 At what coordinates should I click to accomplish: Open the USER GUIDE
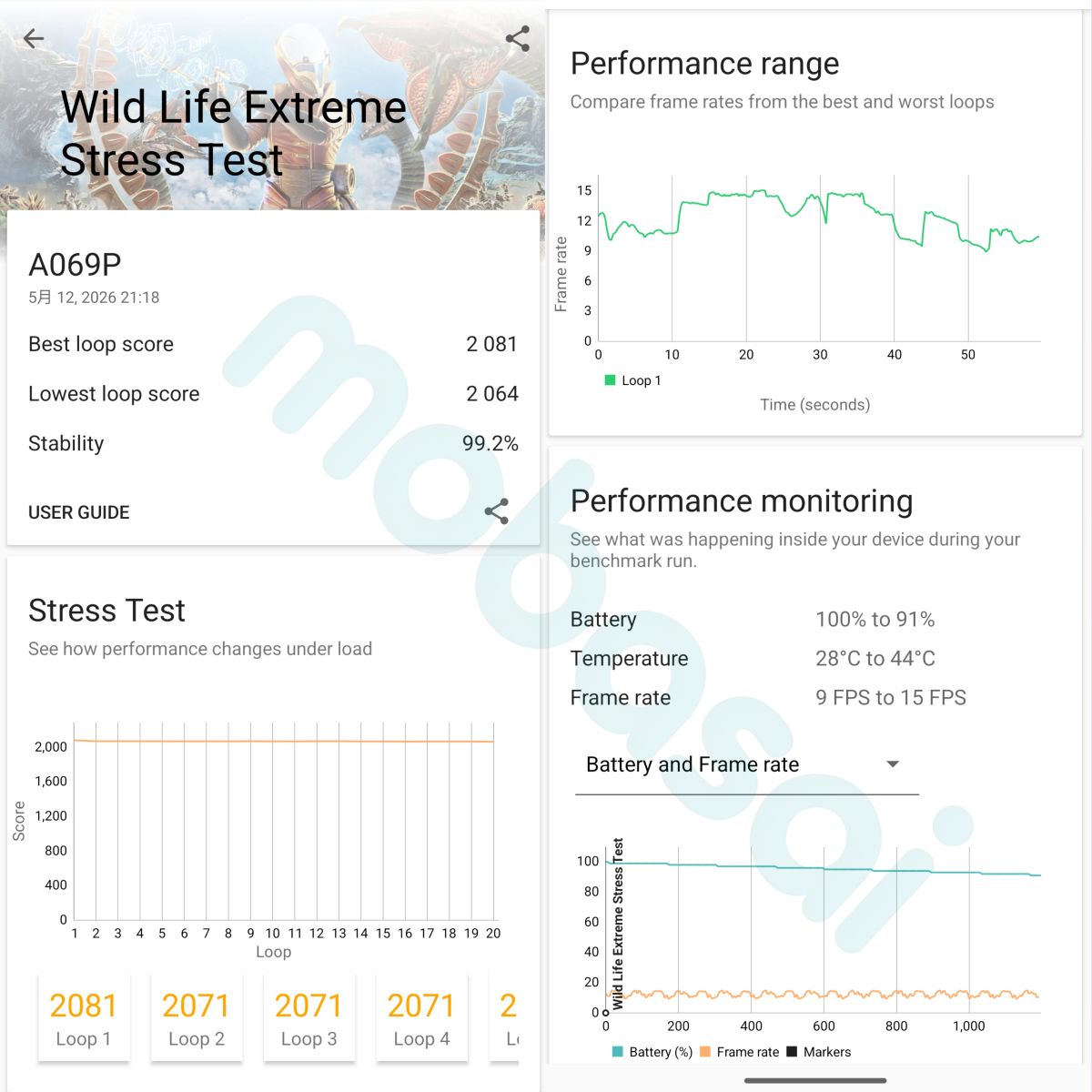(79, 512)
